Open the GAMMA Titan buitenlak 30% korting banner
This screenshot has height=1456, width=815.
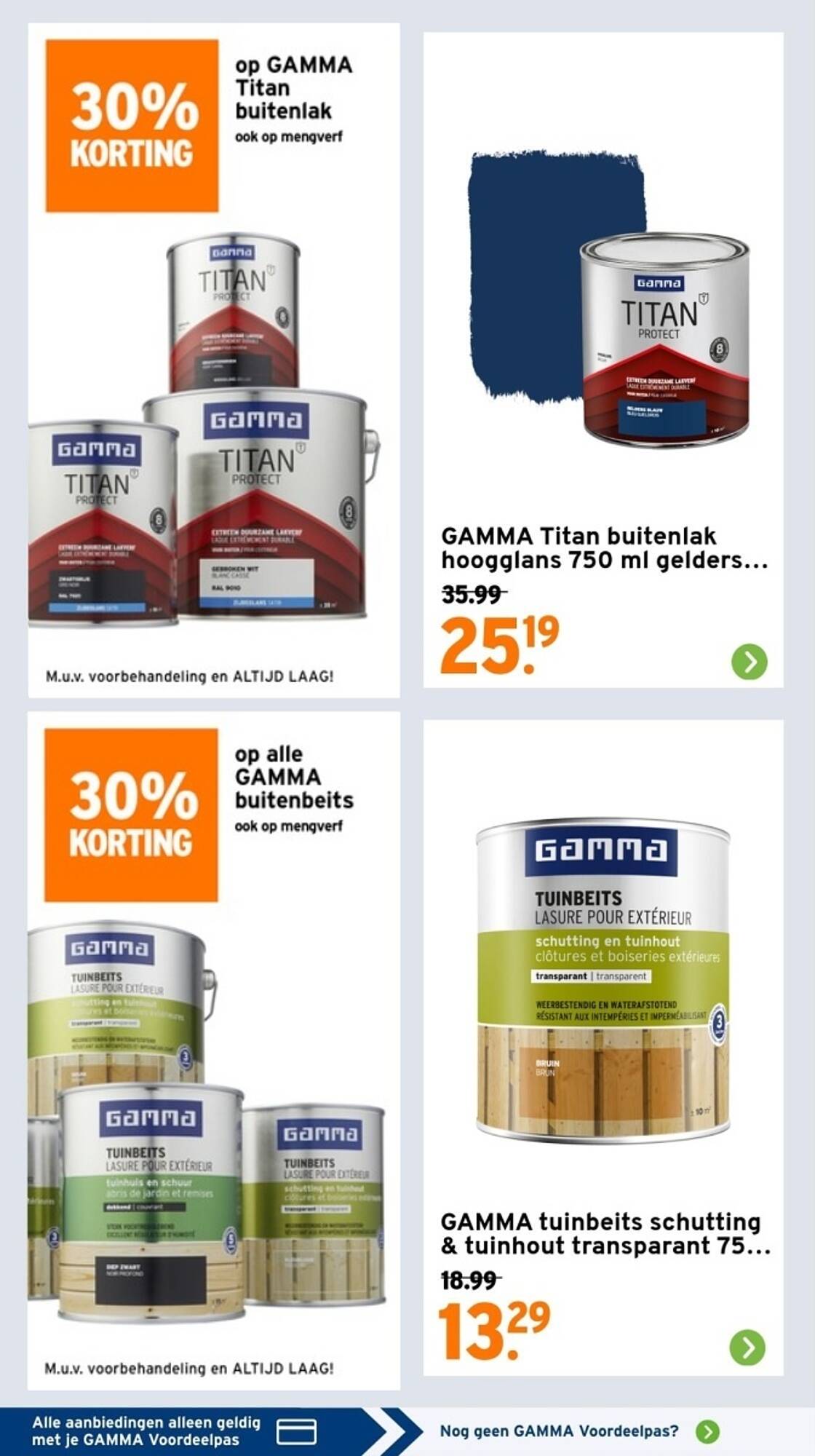[x=213, y=360]
